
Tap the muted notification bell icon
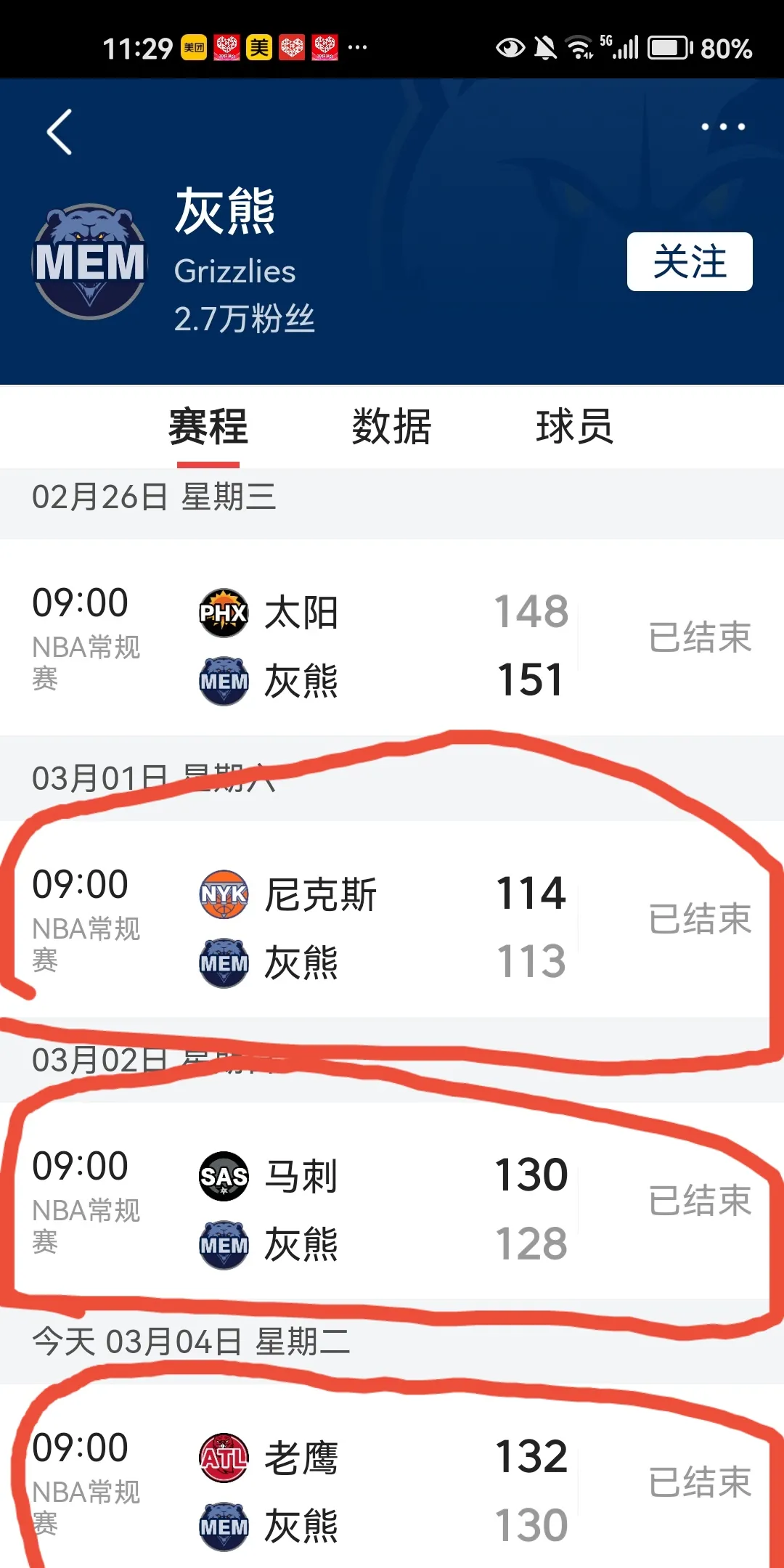[x=544, y=46]
